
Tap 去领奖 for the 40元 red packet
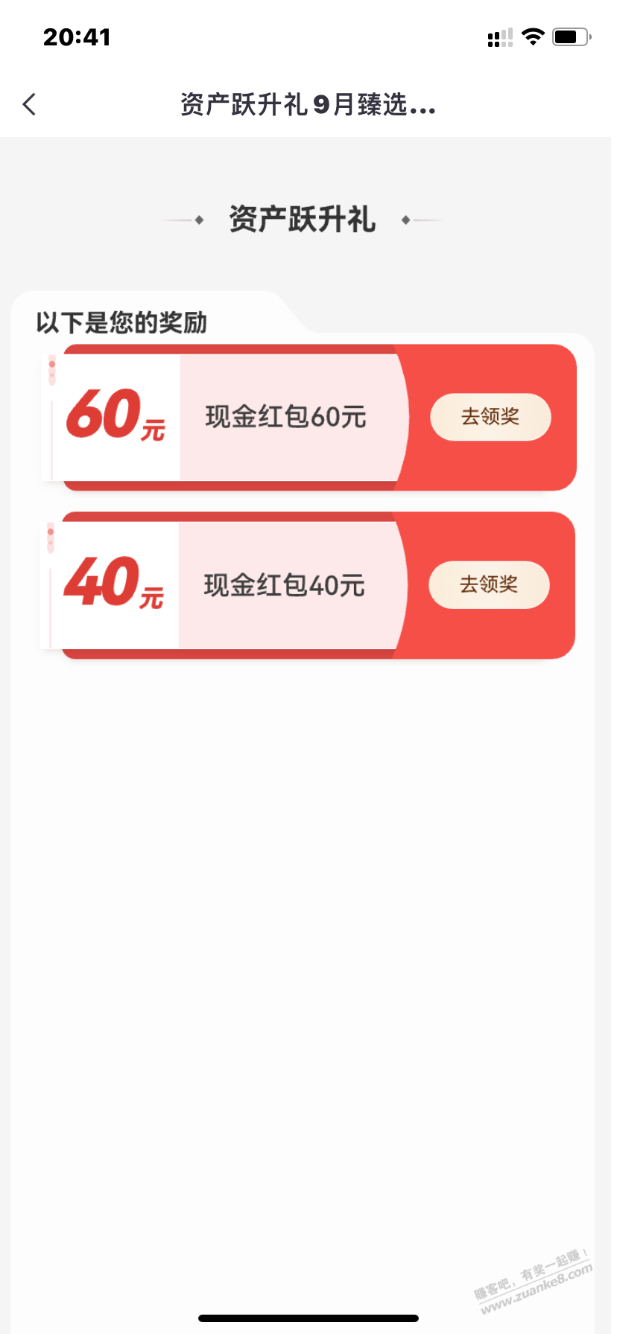489,585
